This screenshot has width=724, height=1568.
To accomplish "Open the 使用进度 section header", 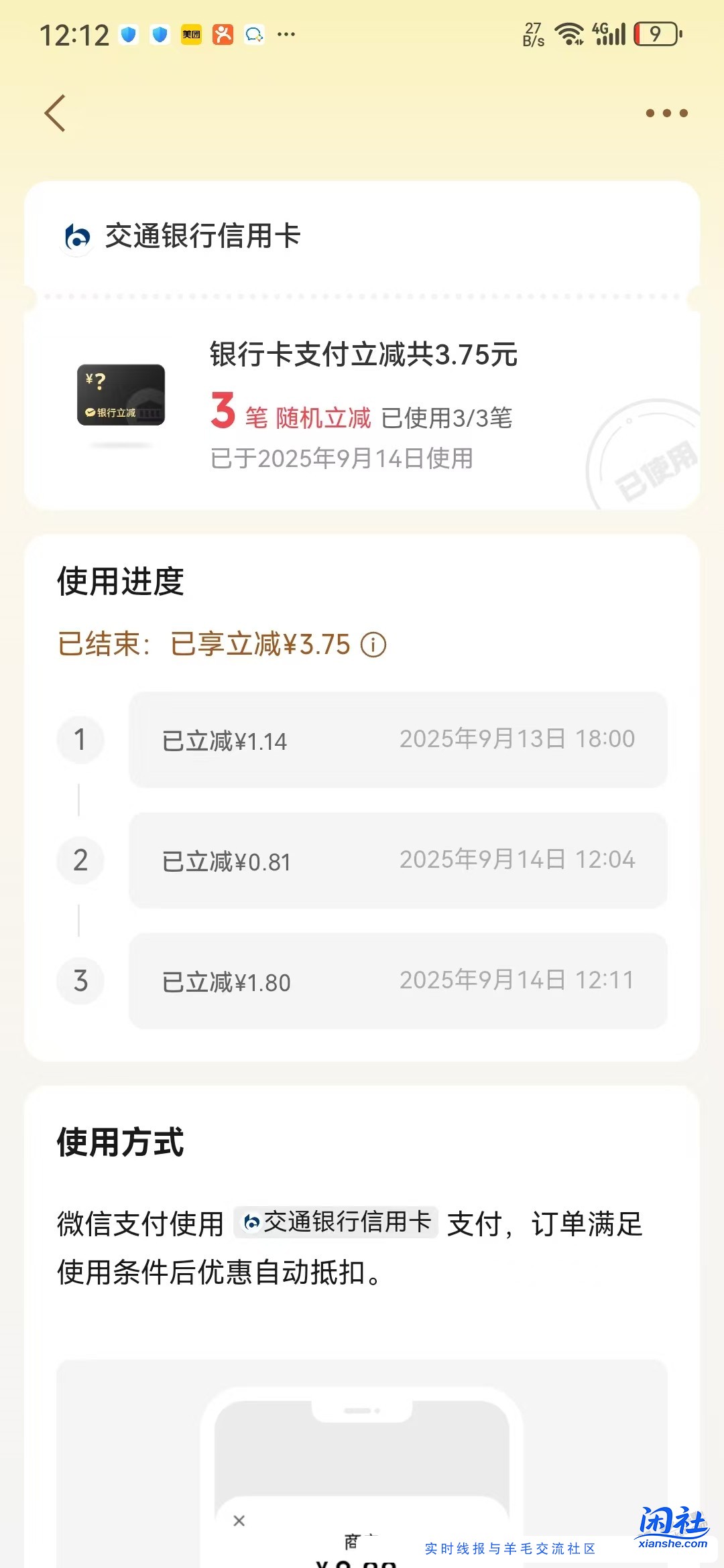I will pyautogui.click(x=121, y=581).
